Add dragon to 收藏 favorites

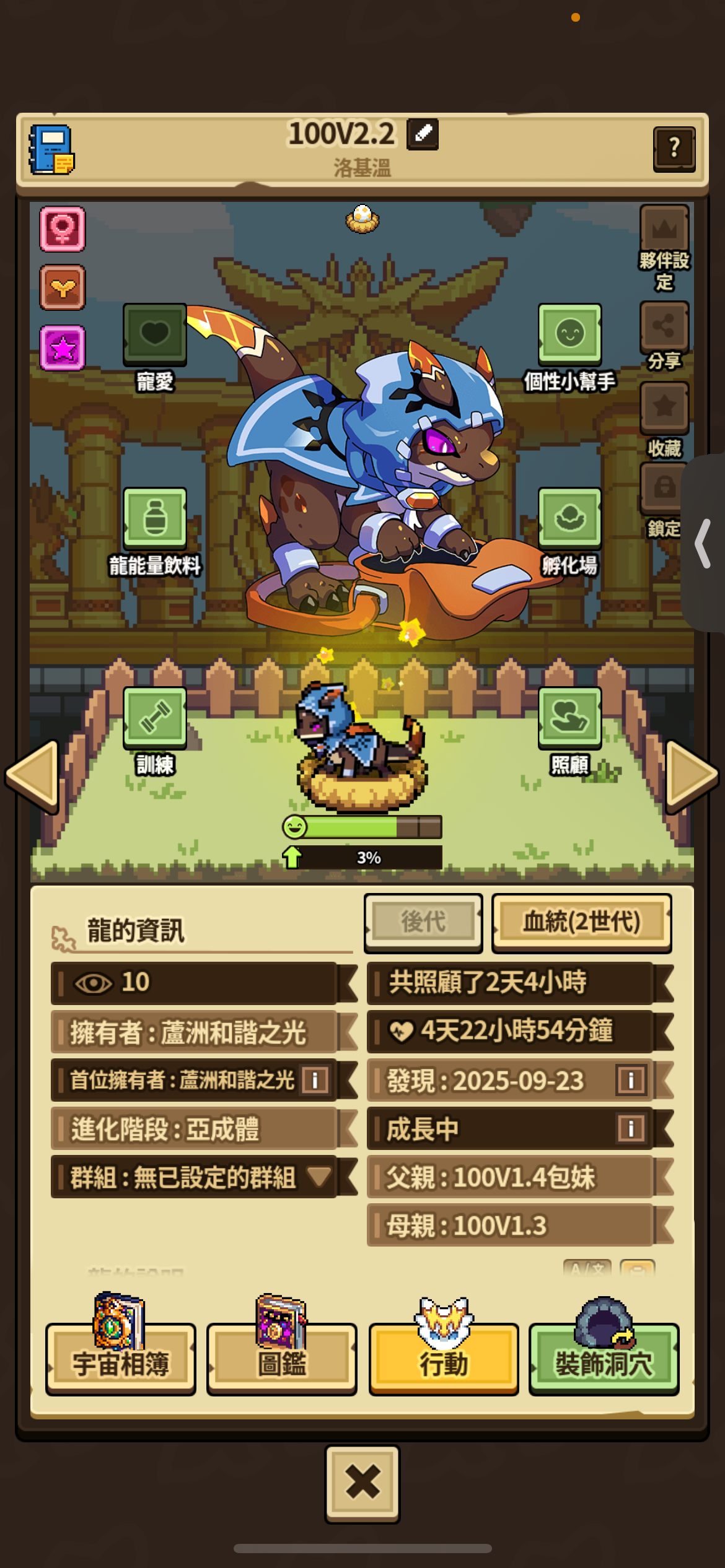coord(664,407)
